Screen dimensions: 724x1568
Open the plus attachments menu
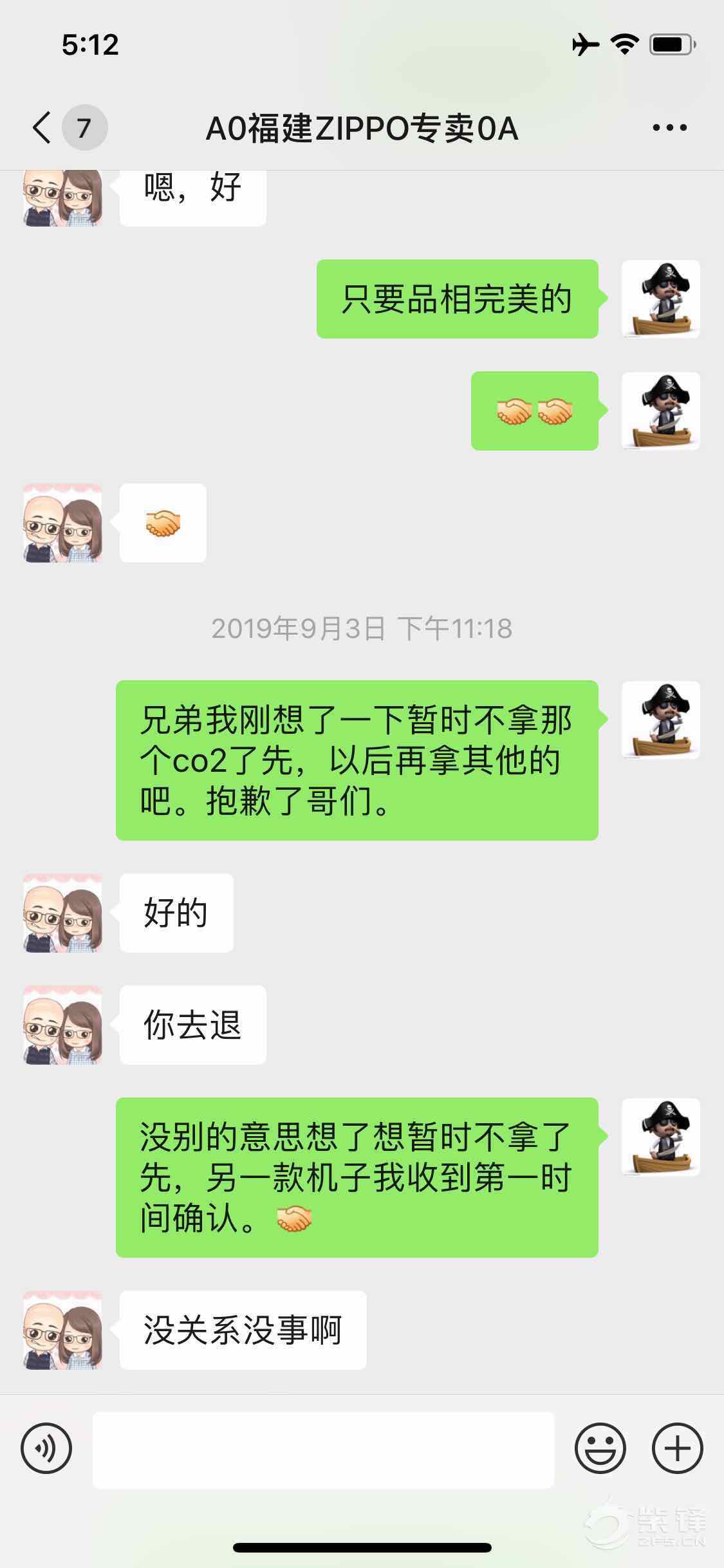coord(677,1449)
